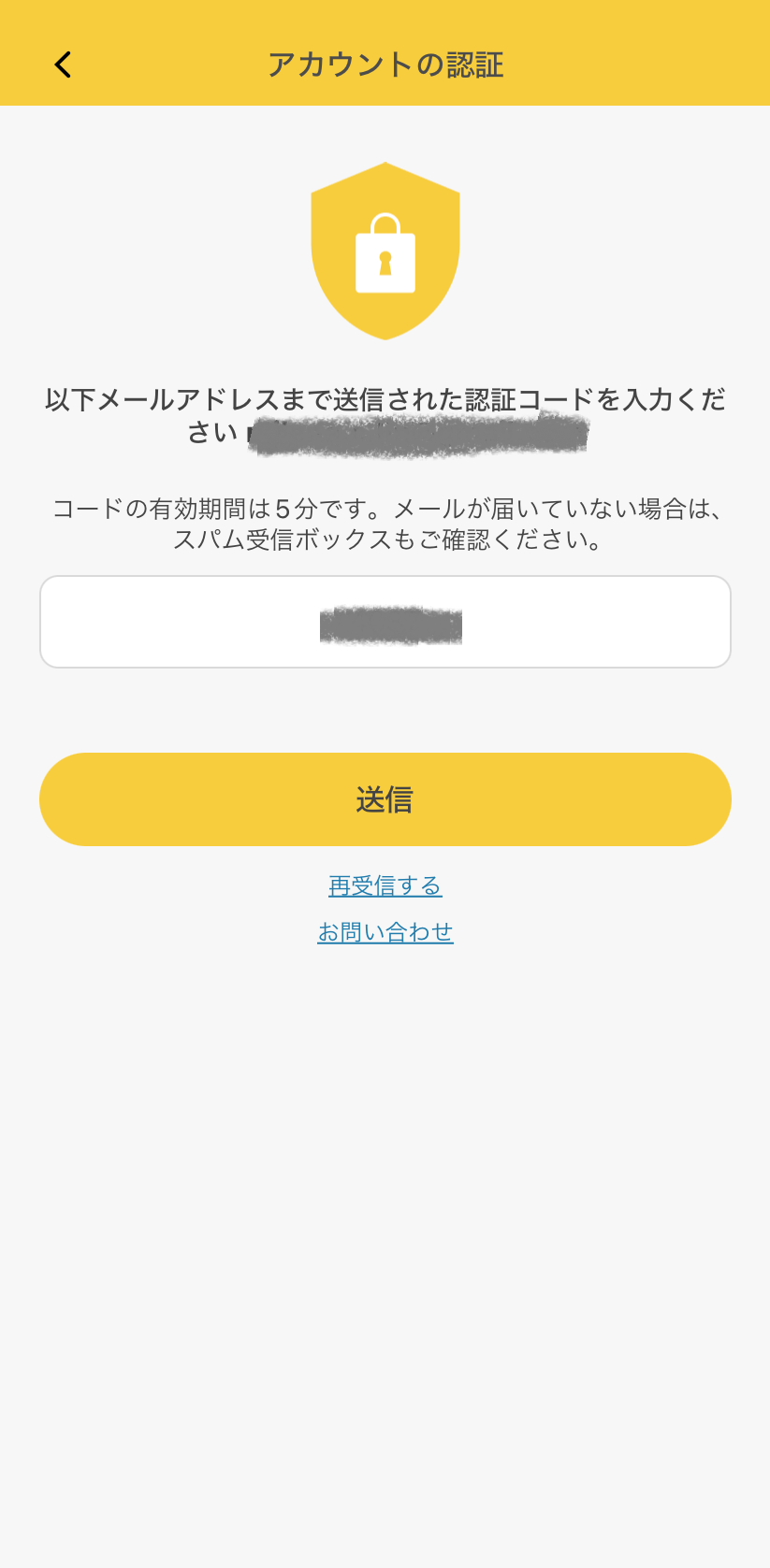Focus the verification code input field
Screen dimensions: 770x1568
point(385,621)
